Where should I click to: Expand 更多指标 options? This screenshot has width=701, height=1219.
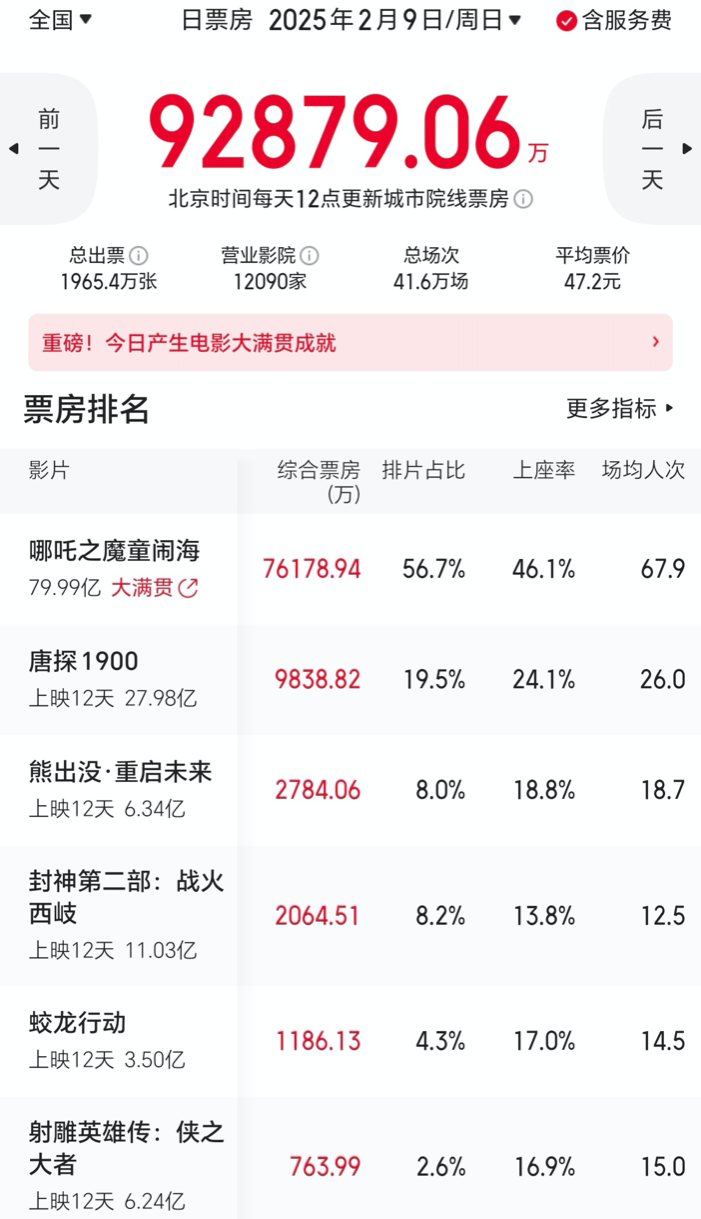620,408
